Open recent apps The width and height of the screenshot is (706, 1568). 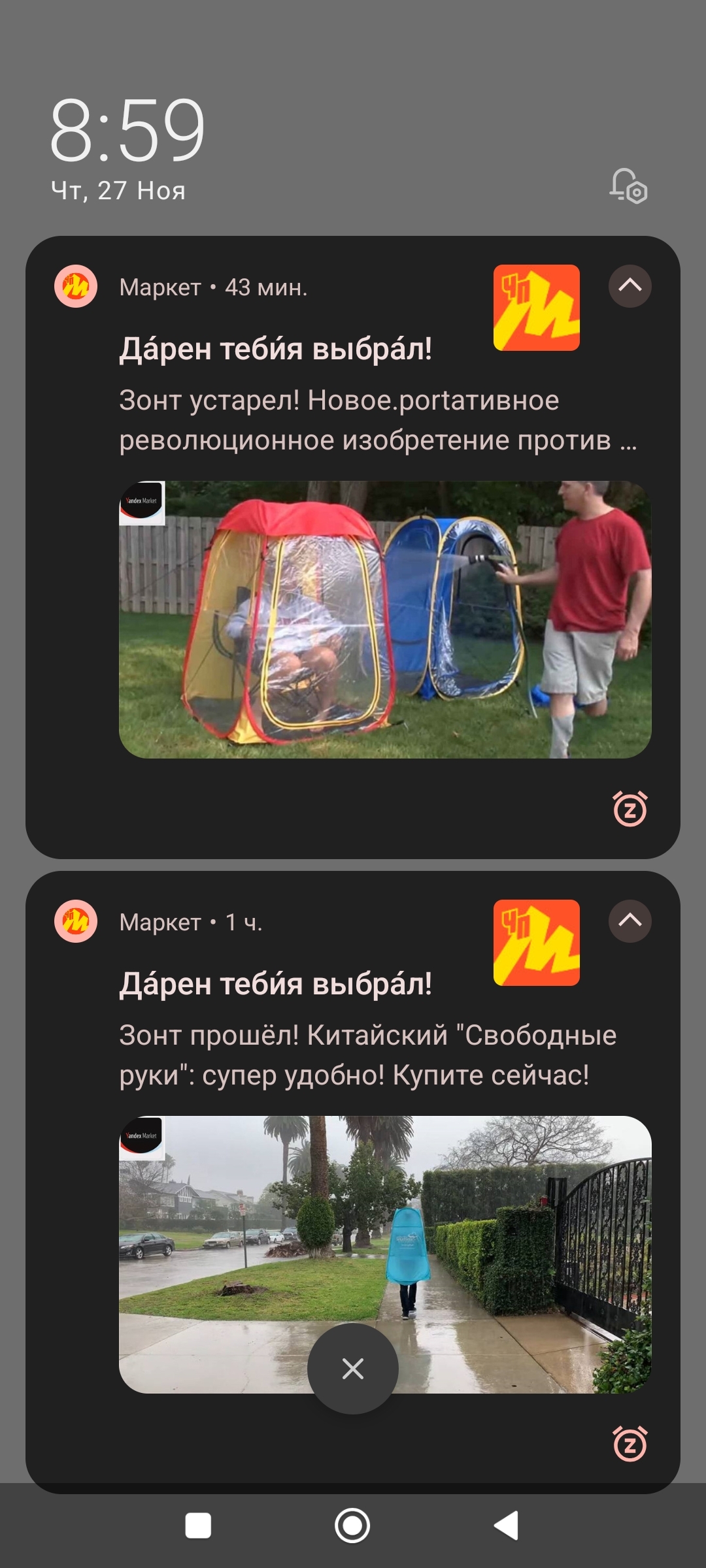pyautogui.click(x=198, y=1526)
